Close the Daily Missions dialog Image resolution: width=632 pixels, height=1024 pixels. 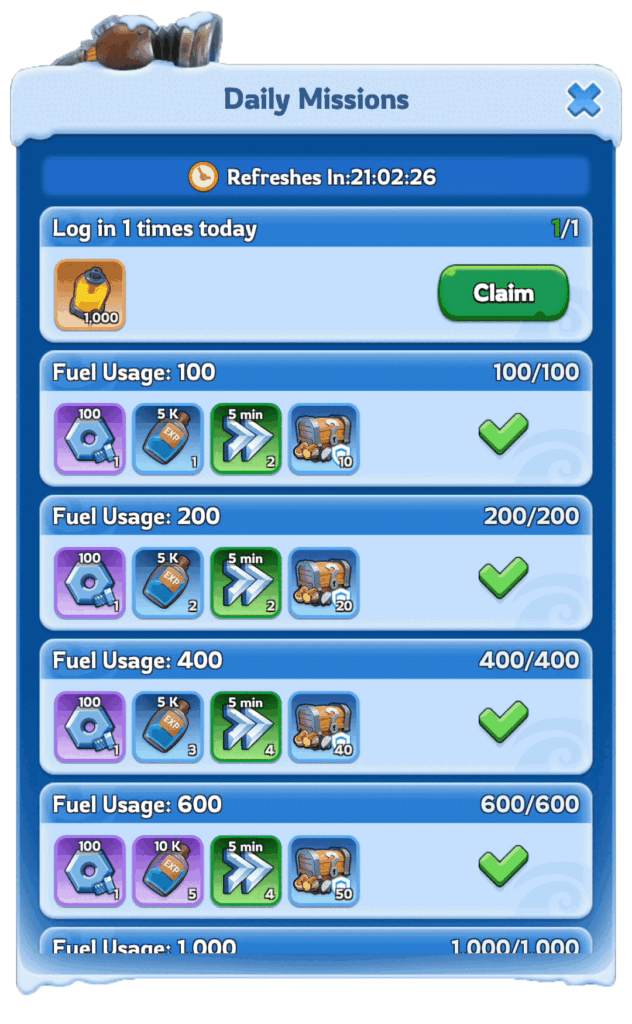coord(583,100)
